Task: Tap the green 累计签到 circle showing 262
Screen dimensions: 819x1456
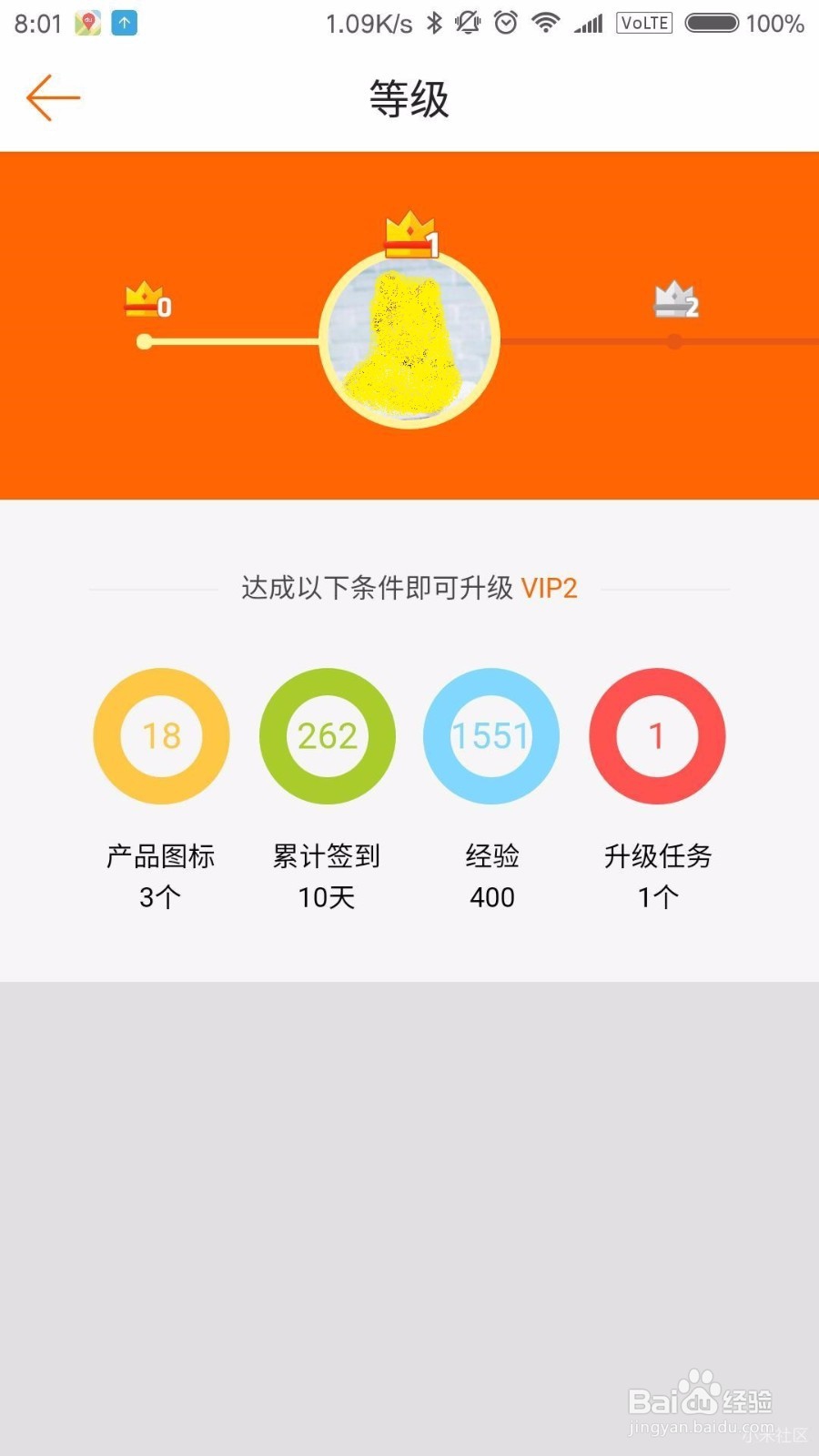Action: point(327,737)
